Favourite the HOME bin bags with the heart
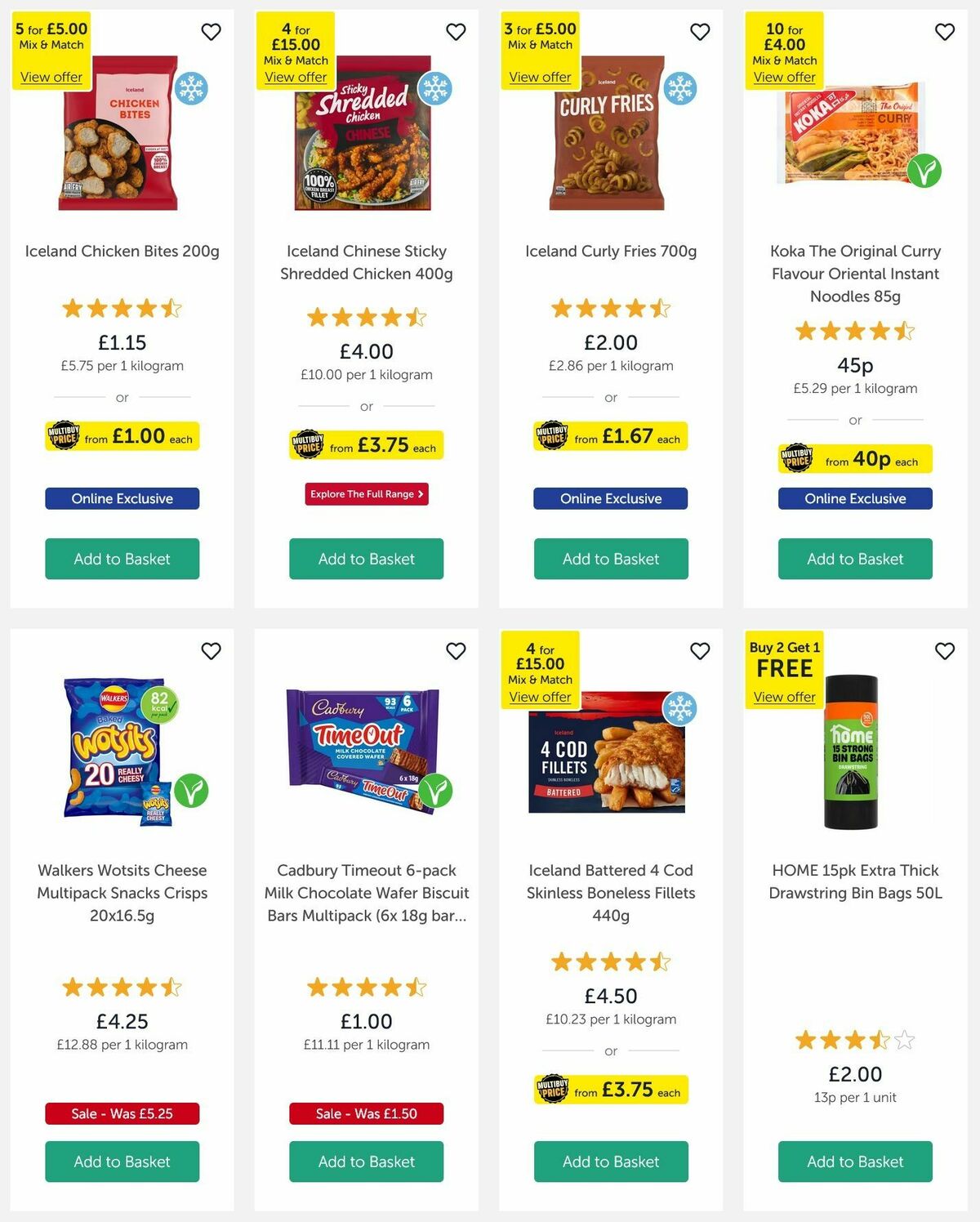This screenshot has width=980, height=1222. pos(944,651)
